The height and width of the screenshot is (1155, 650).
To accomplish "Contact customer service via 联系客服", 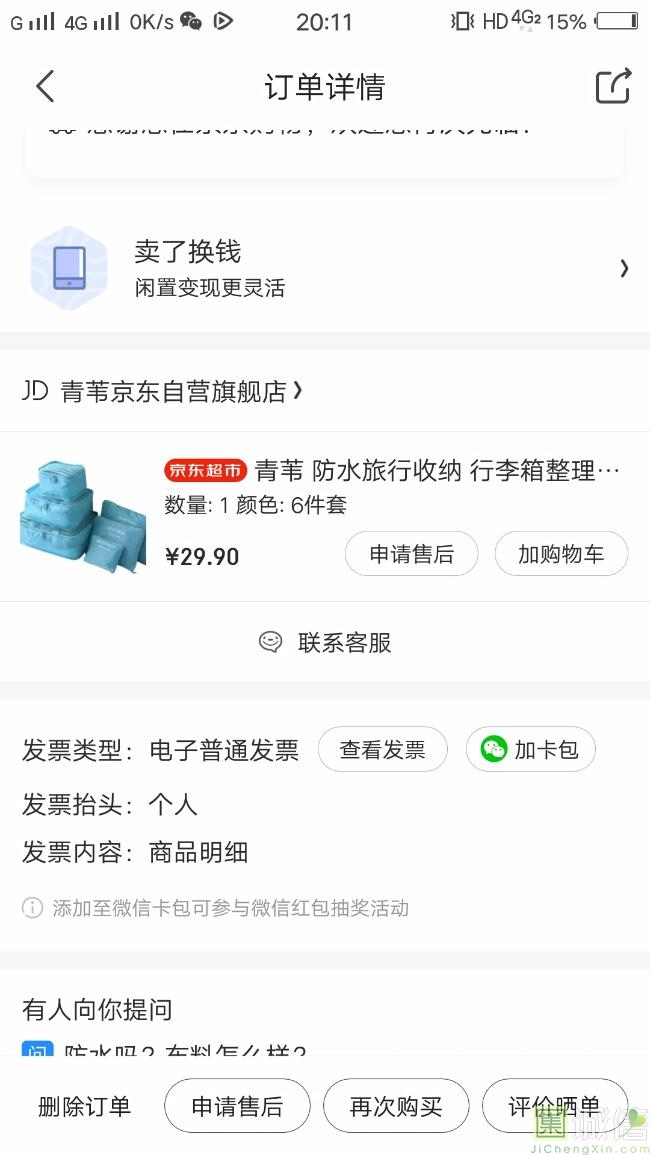I will click(x=326, y=642).
